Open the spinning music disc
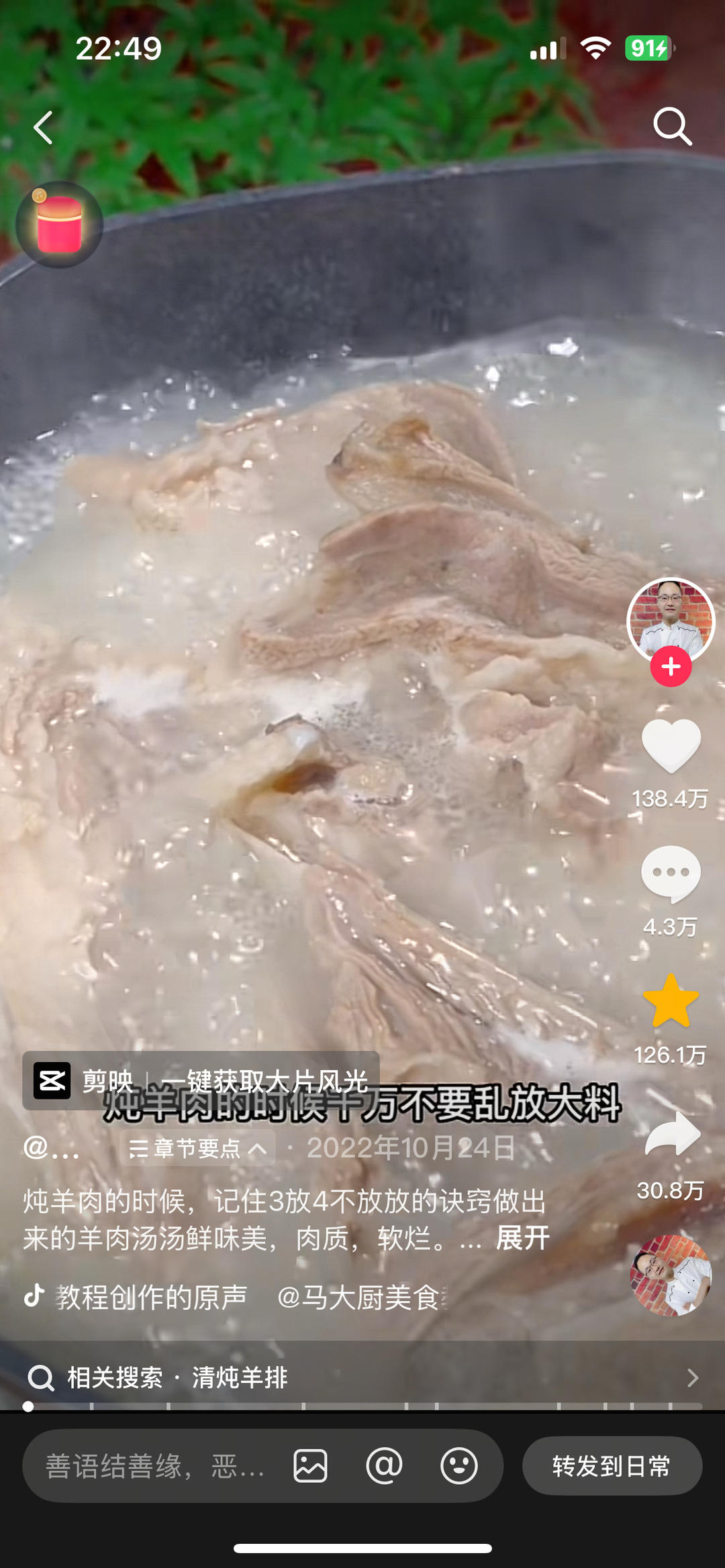Viewport: 725px width, 1568px height. point(670,1275)
